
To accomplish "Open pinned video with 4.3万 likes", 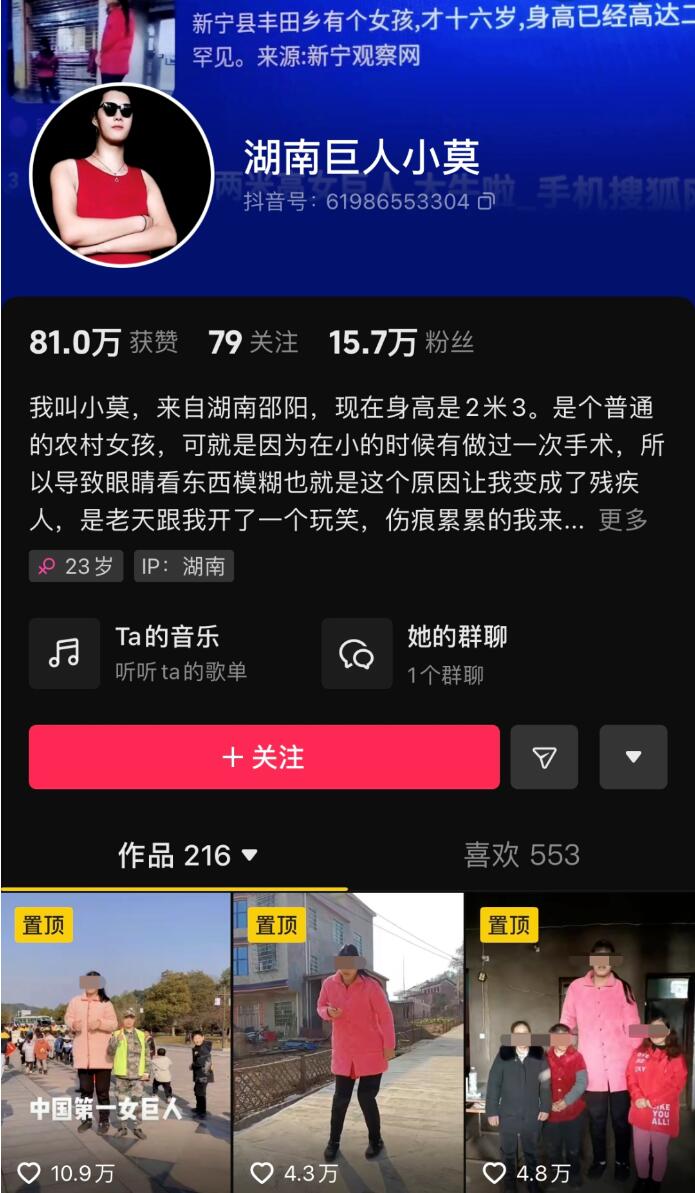I will tap(348, 1040).
